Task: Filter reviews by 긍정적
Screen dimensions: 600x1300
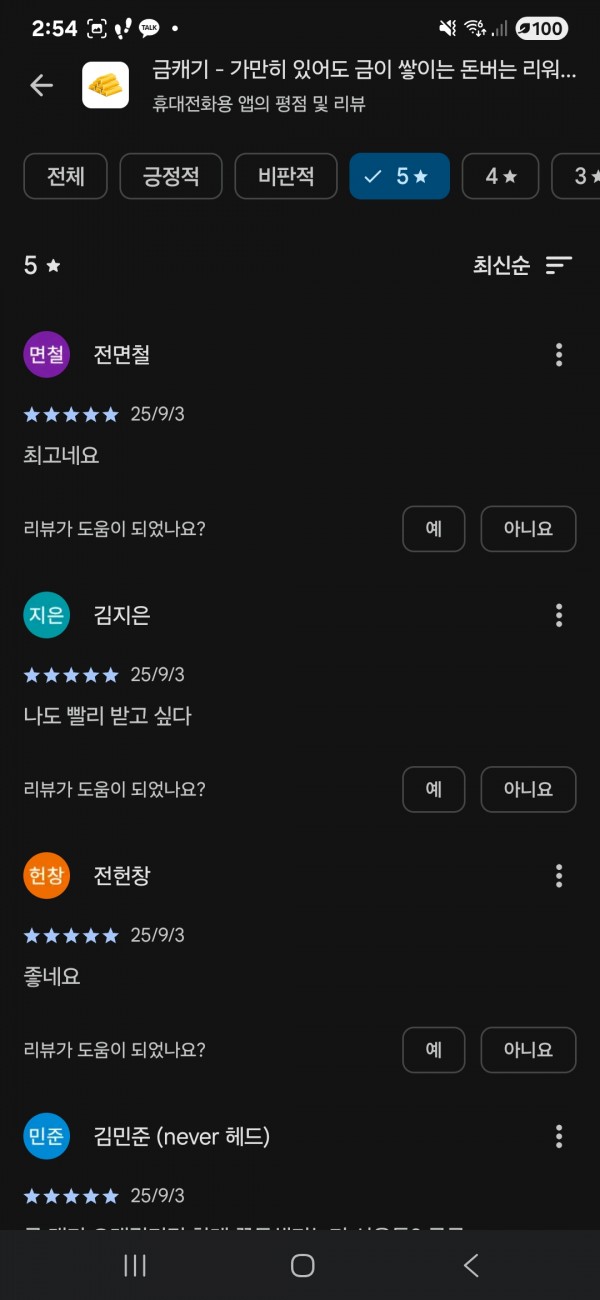Action: tap(171, 177)
